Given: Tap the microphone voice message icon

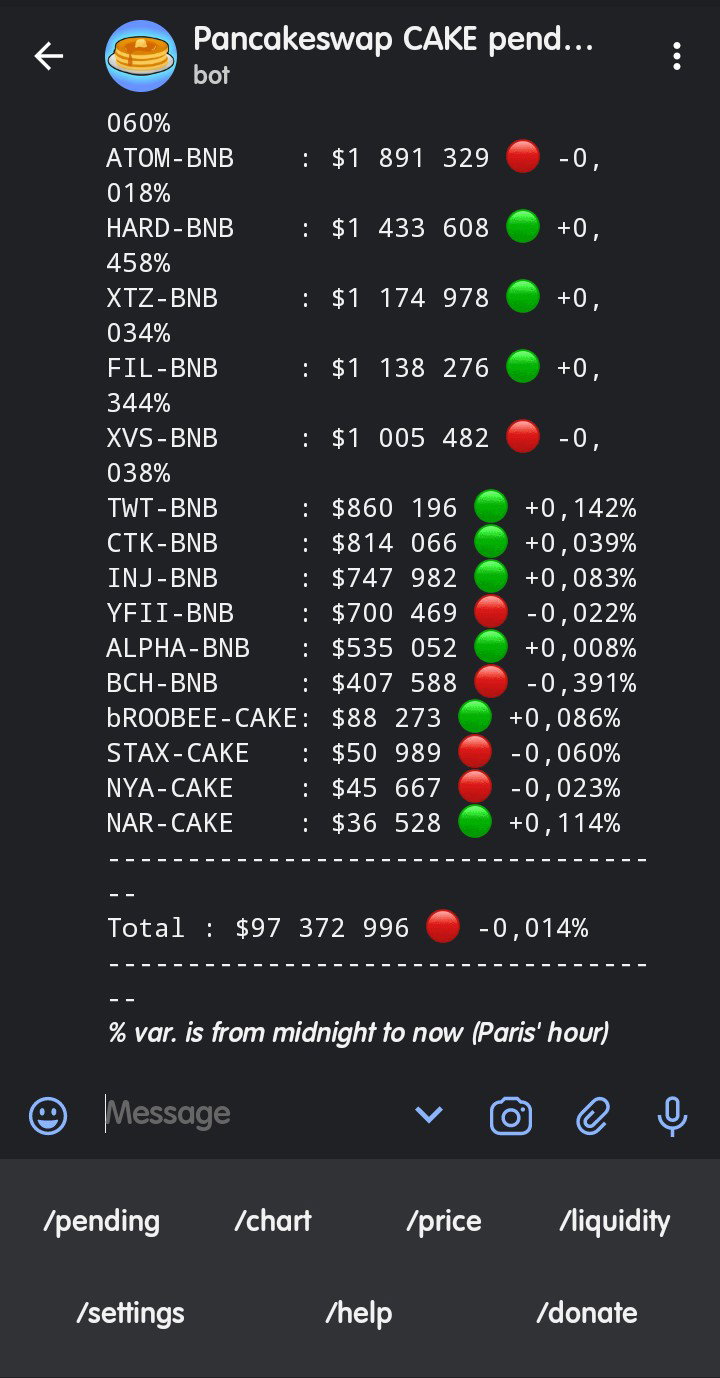Looking at the screenshot, I should (x=673, y=1115).
